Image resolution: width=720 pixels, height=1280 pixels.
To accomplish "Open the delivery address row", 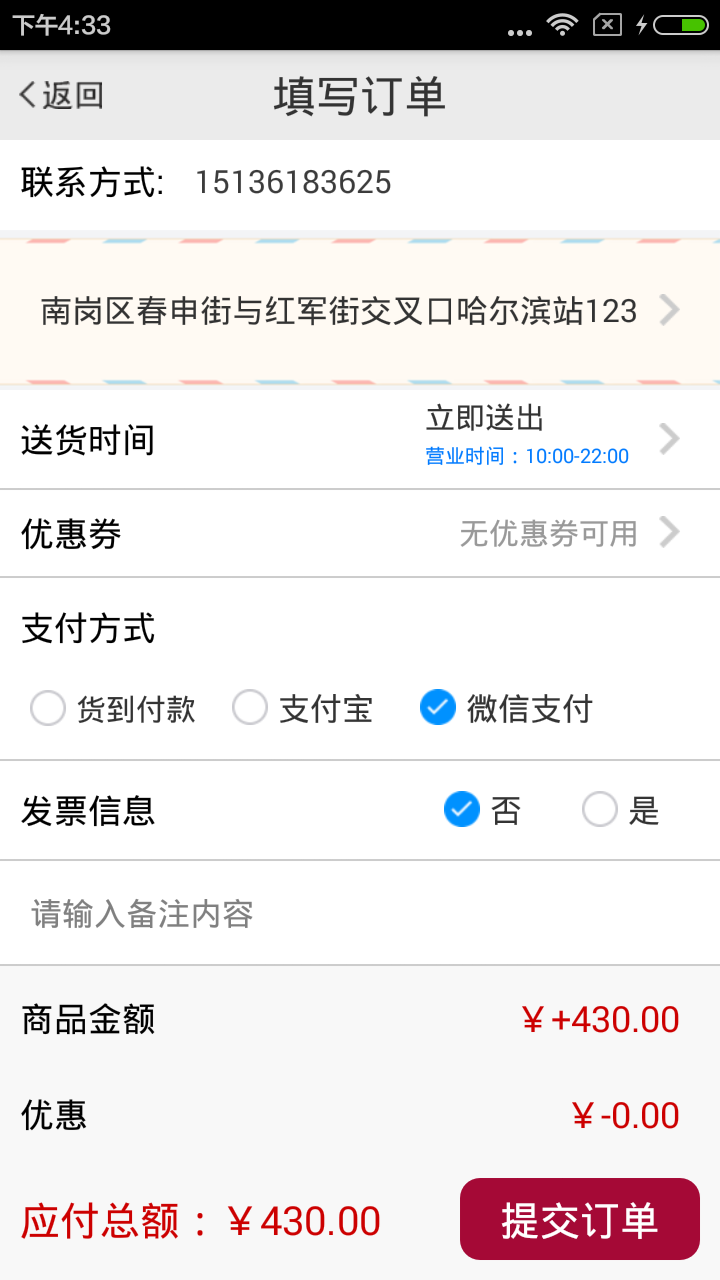I will tap(360, 311).
